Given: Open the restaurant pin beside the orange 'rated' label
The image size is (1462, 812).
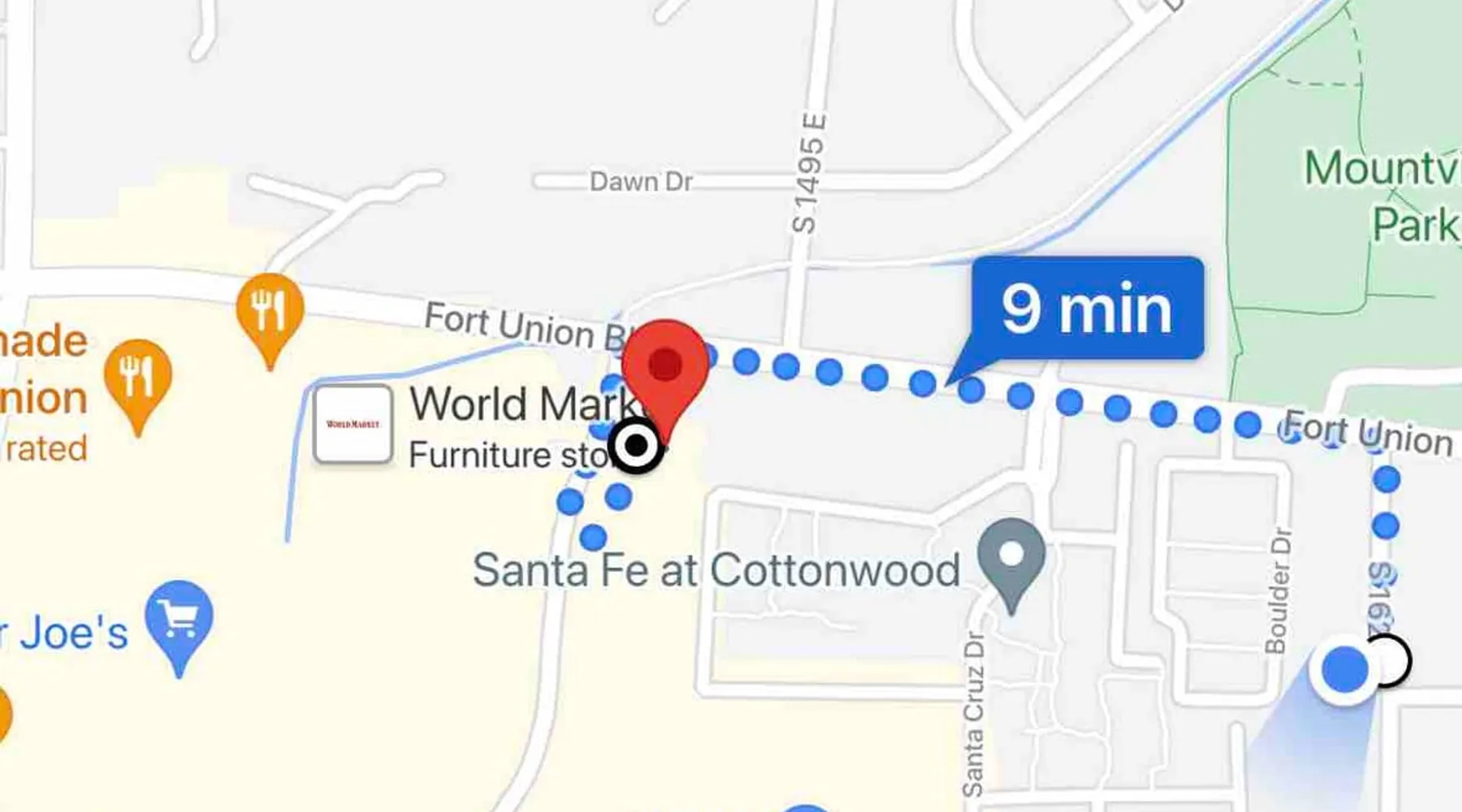Looking at the screenshot, I should pyautogui.click(x=138, y=378).
